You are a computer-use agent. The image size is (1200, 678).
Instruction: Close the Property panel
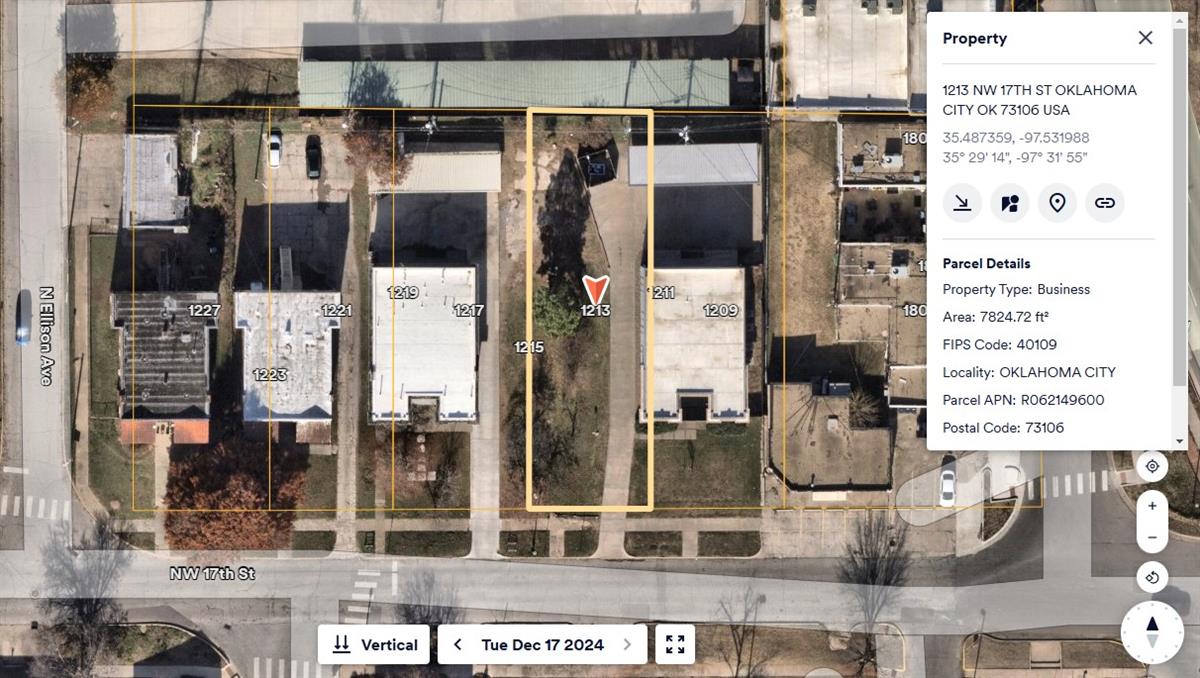1145,38
